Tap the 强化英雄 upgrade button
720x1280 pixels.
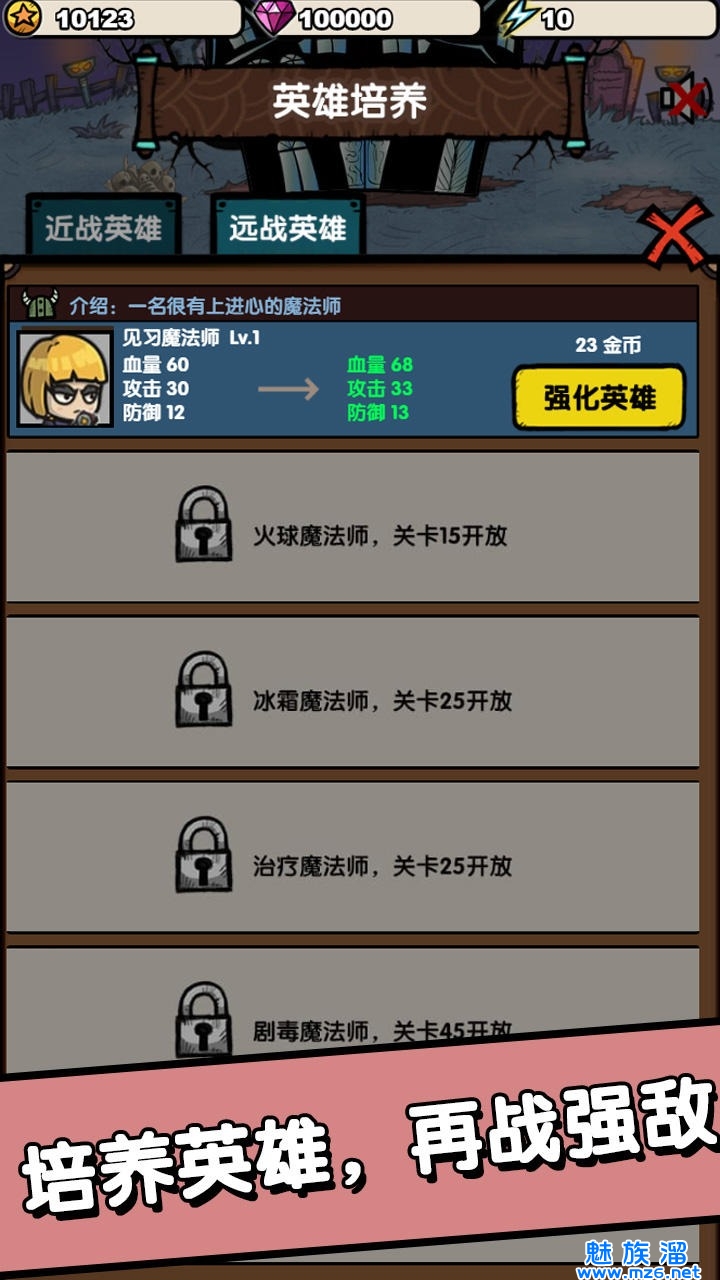tap(599, 398)
